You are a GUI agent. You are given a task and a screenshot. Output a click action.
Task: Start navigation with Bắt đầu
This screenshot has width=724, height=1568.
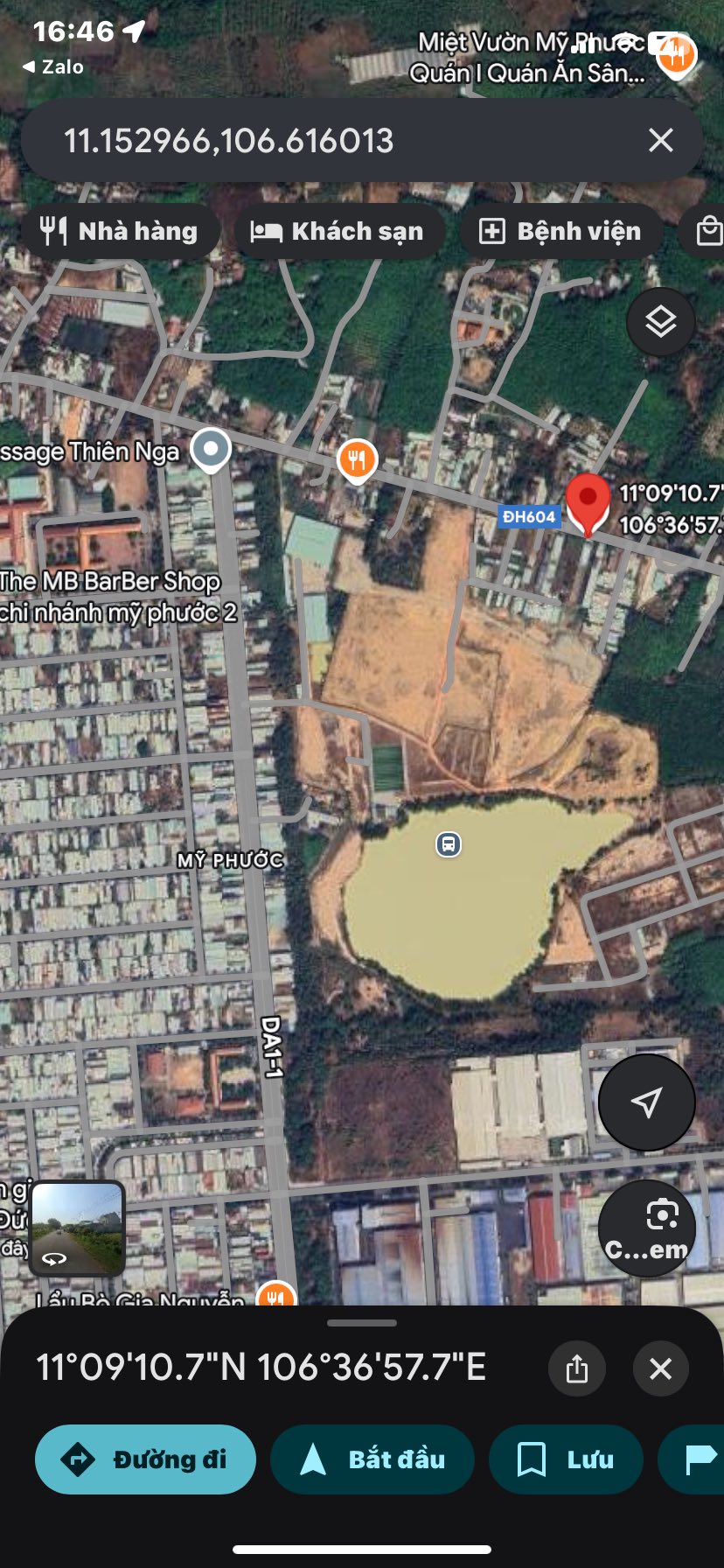tap(372, 1459)
